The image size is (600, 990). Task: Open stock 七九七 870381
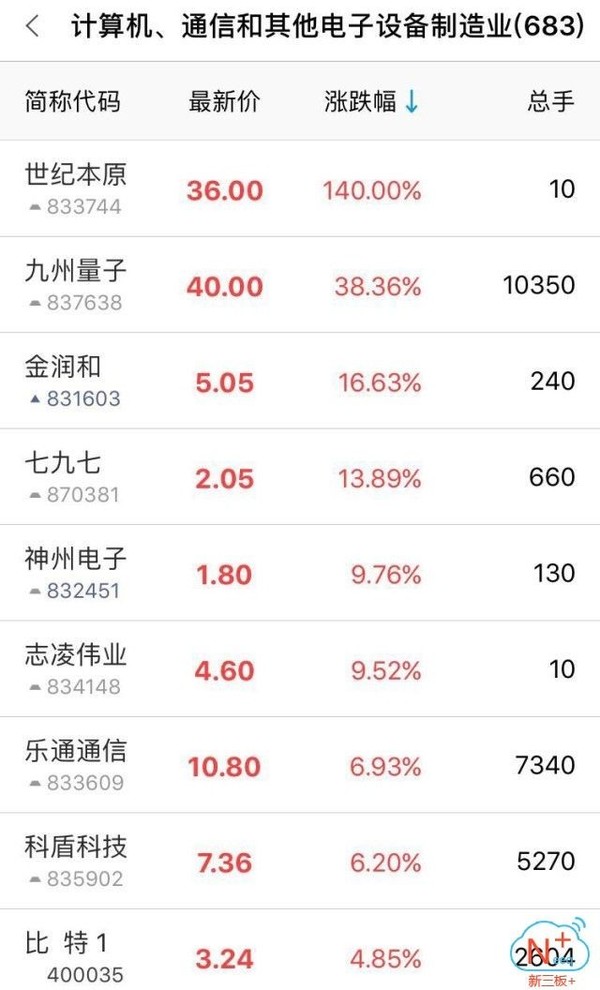click(300, 477)
